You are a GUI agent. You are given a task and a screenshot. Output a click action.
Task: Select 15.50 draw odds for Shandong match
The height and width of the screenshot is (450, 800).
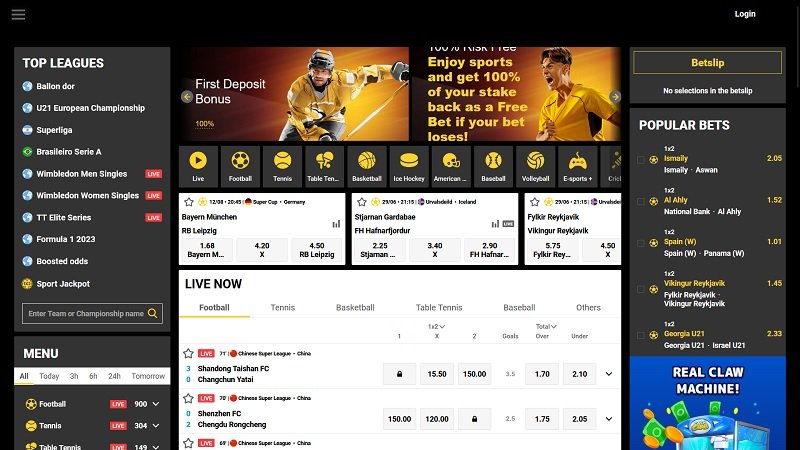(x=436, y=374)
